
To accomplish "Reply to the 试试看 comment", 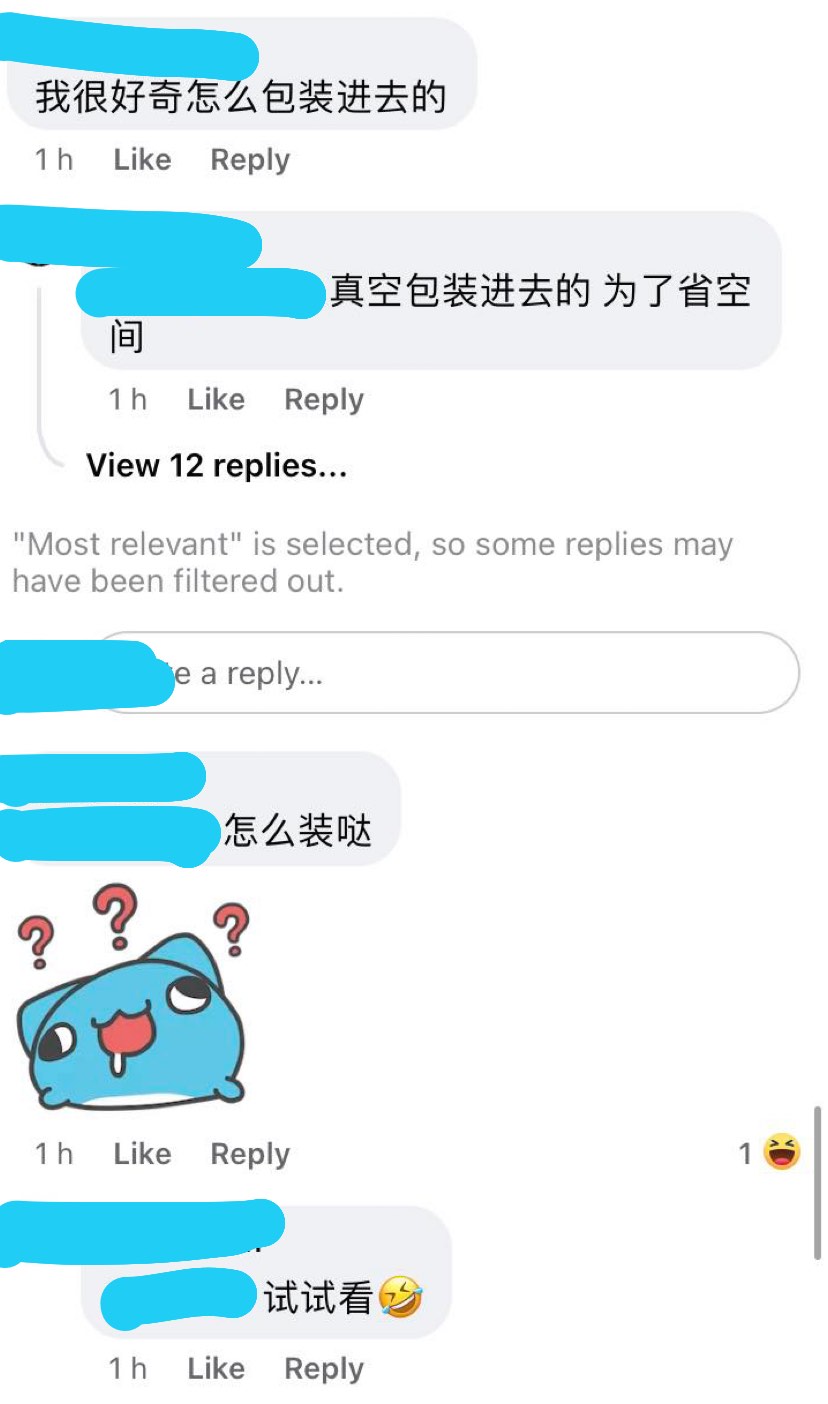I will (x=324, y=1368).
